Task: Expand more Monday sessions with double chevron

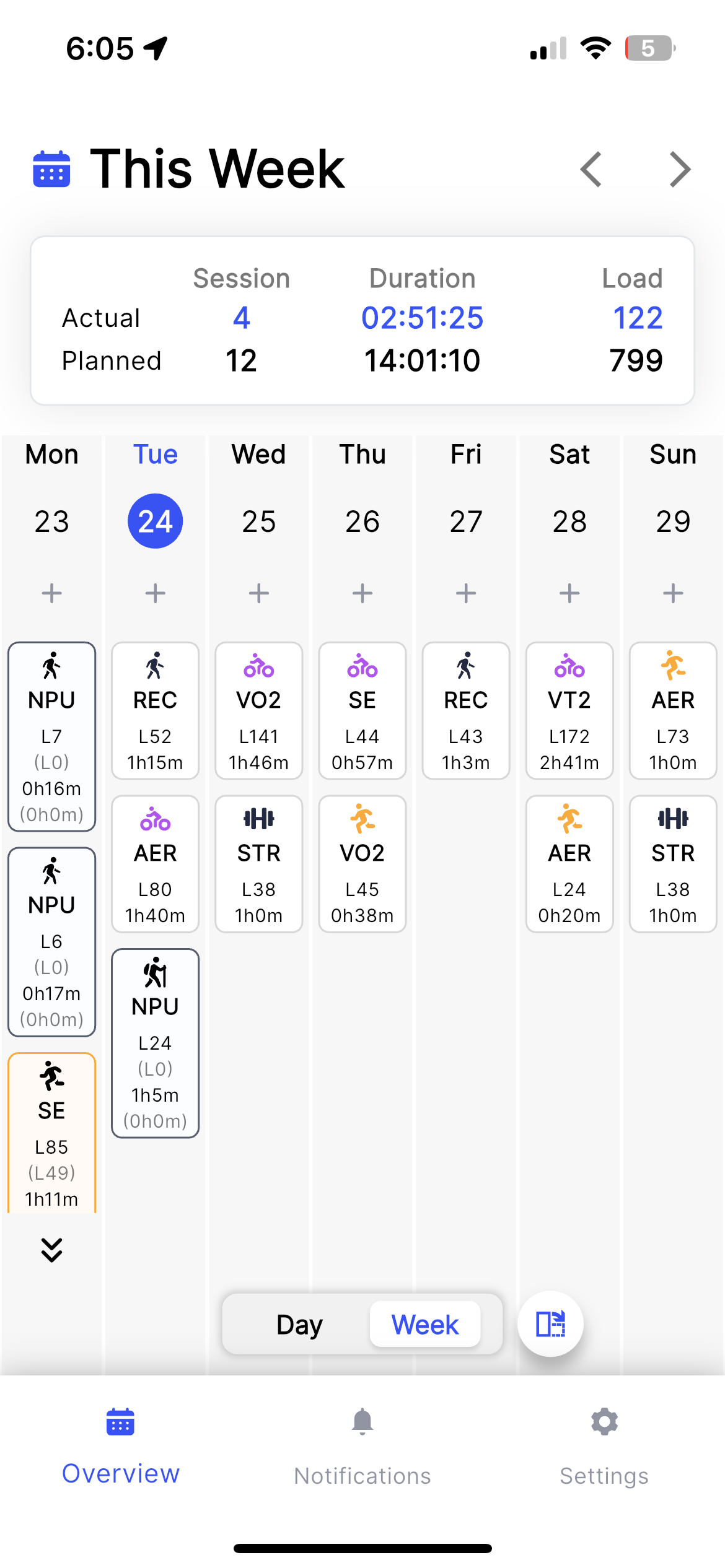Action: pos(51,1250)
